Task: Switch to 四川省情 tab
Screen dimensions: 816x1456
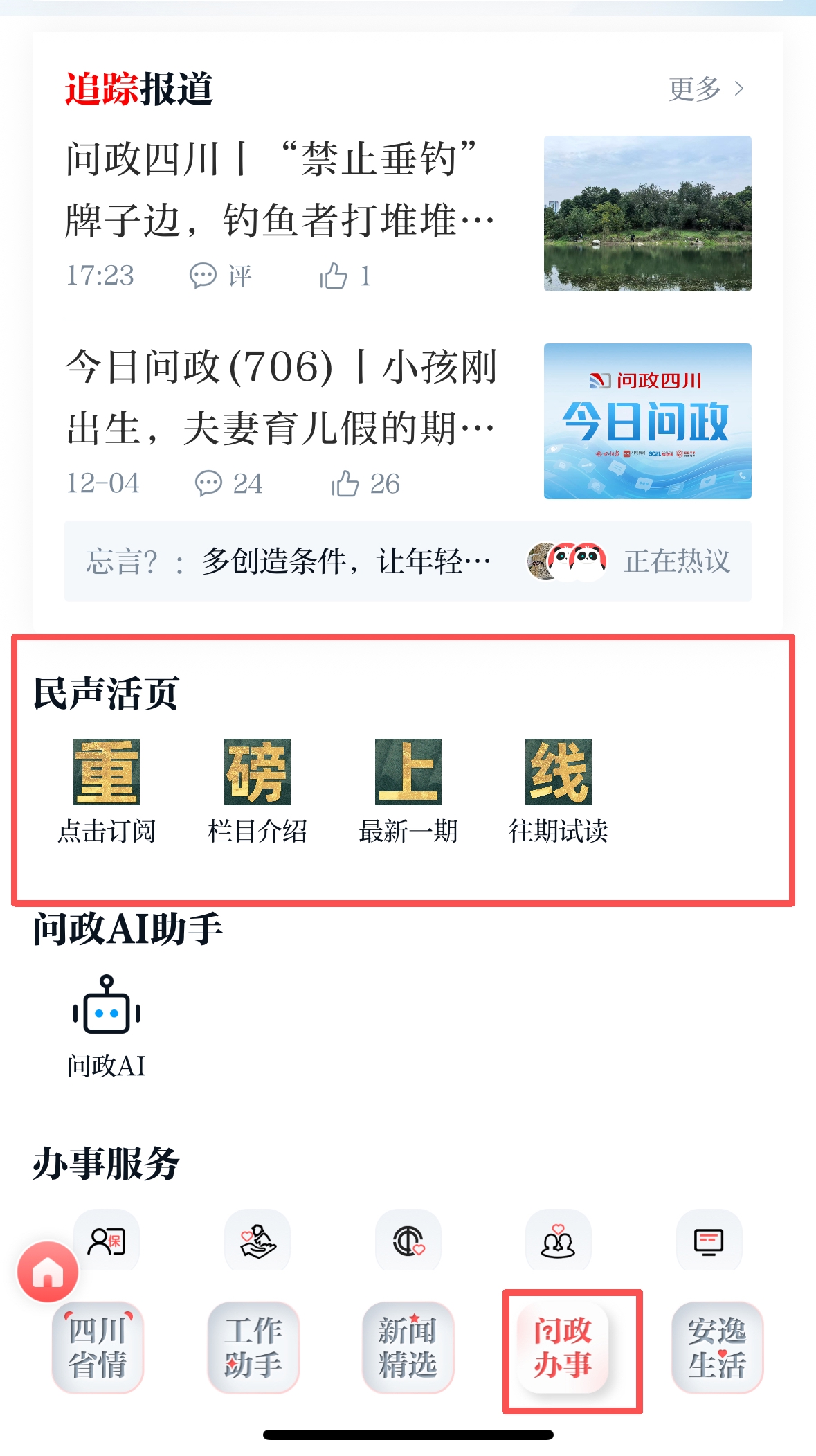Action: [x=98, y=1347]
